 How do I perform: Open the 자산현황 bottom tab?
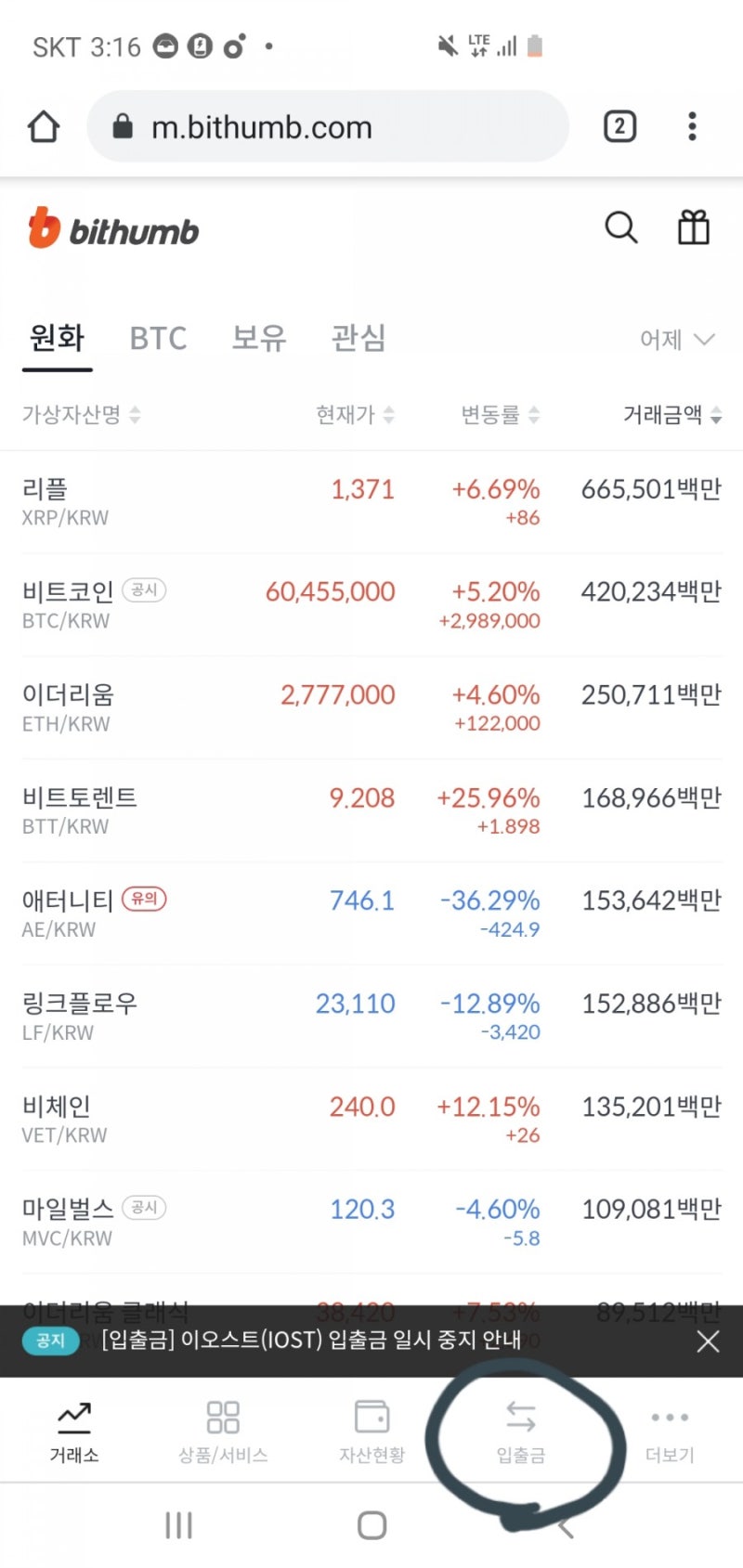(x=371, y=1432)
